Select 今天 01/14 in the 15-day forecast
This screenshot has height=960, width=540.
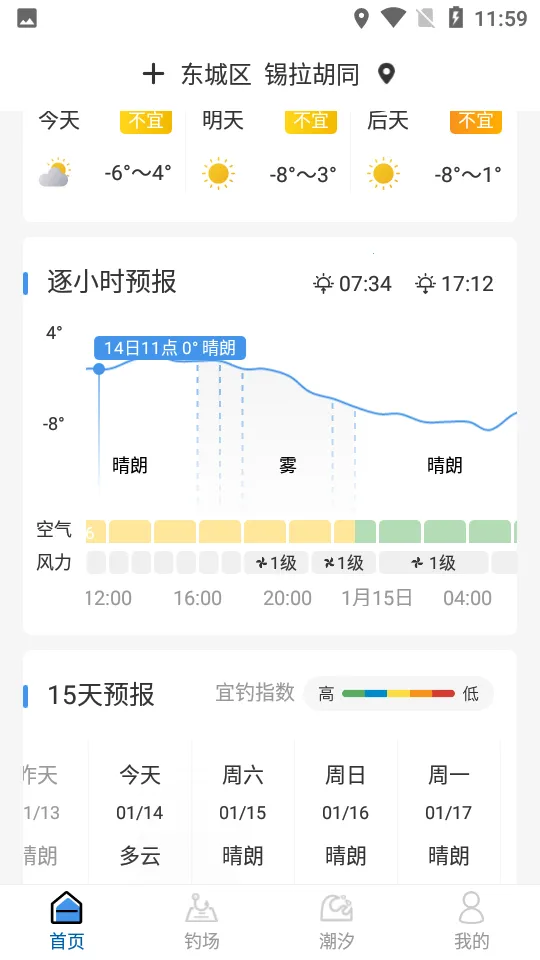tap(140, 812)
